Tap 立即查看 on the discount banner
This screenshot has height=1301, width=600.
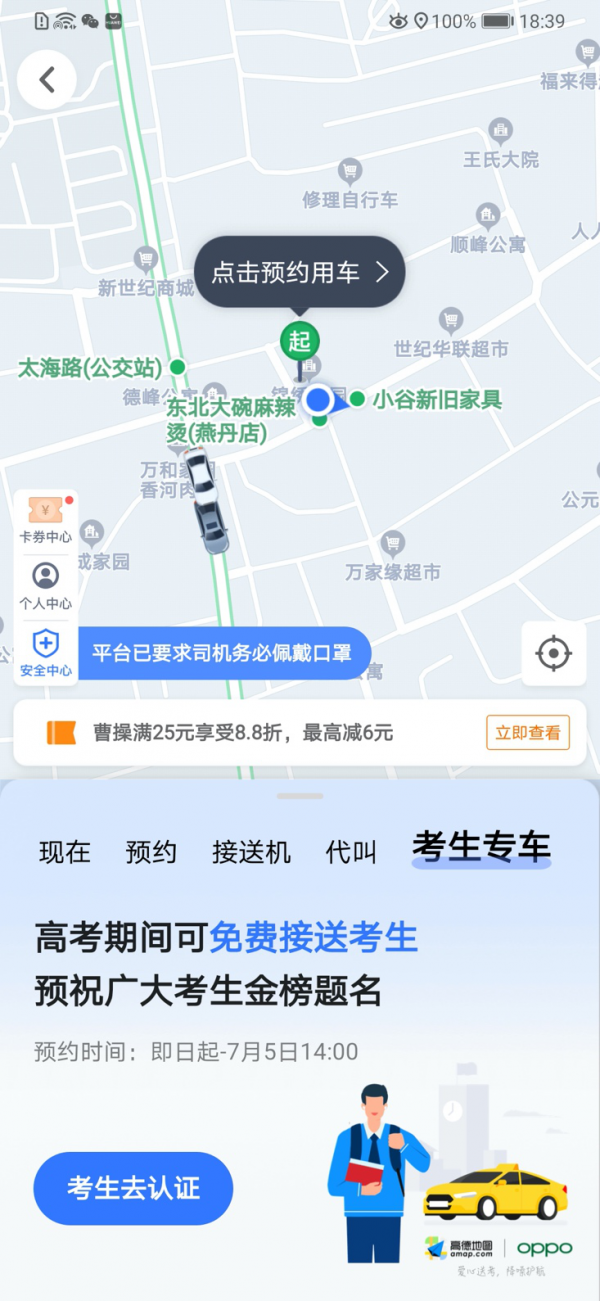[x=528, y=732]
